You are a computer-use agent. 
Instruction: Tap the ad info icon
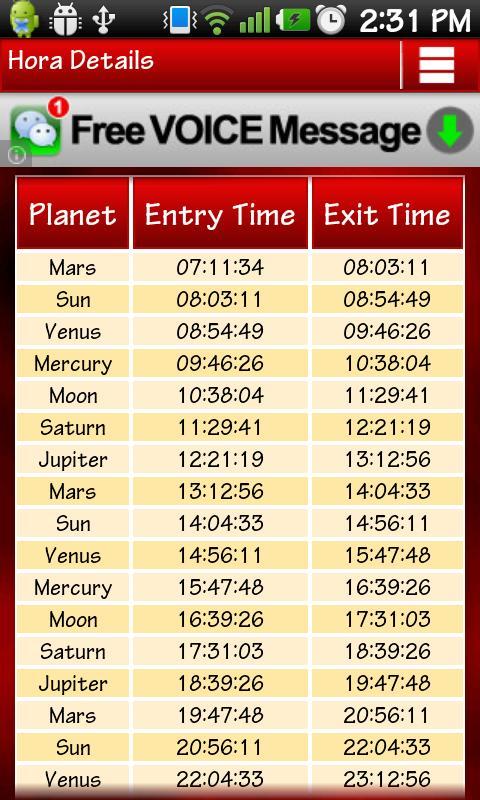(16, 155)
